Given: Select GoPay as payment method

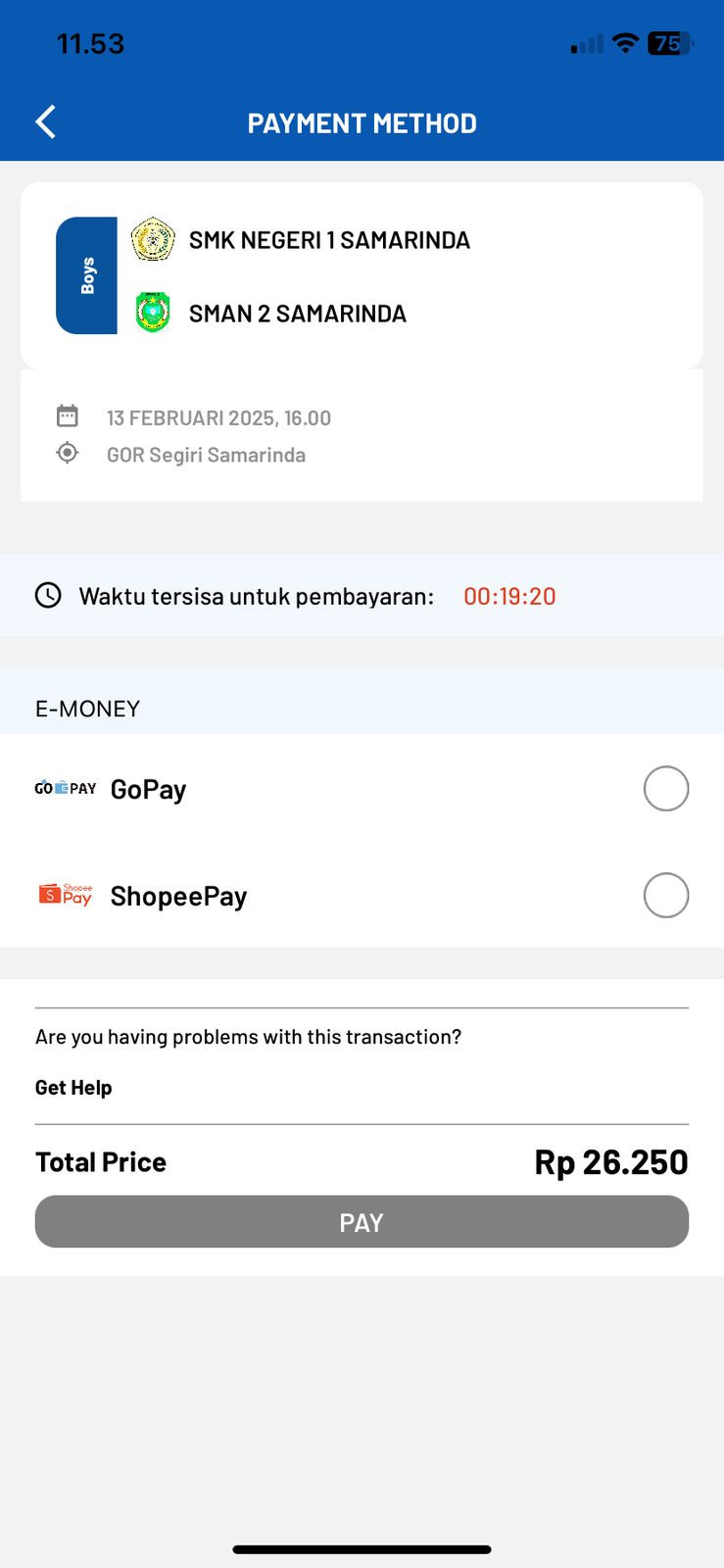Looking at the screenshot, I should [x=362, y=788].
